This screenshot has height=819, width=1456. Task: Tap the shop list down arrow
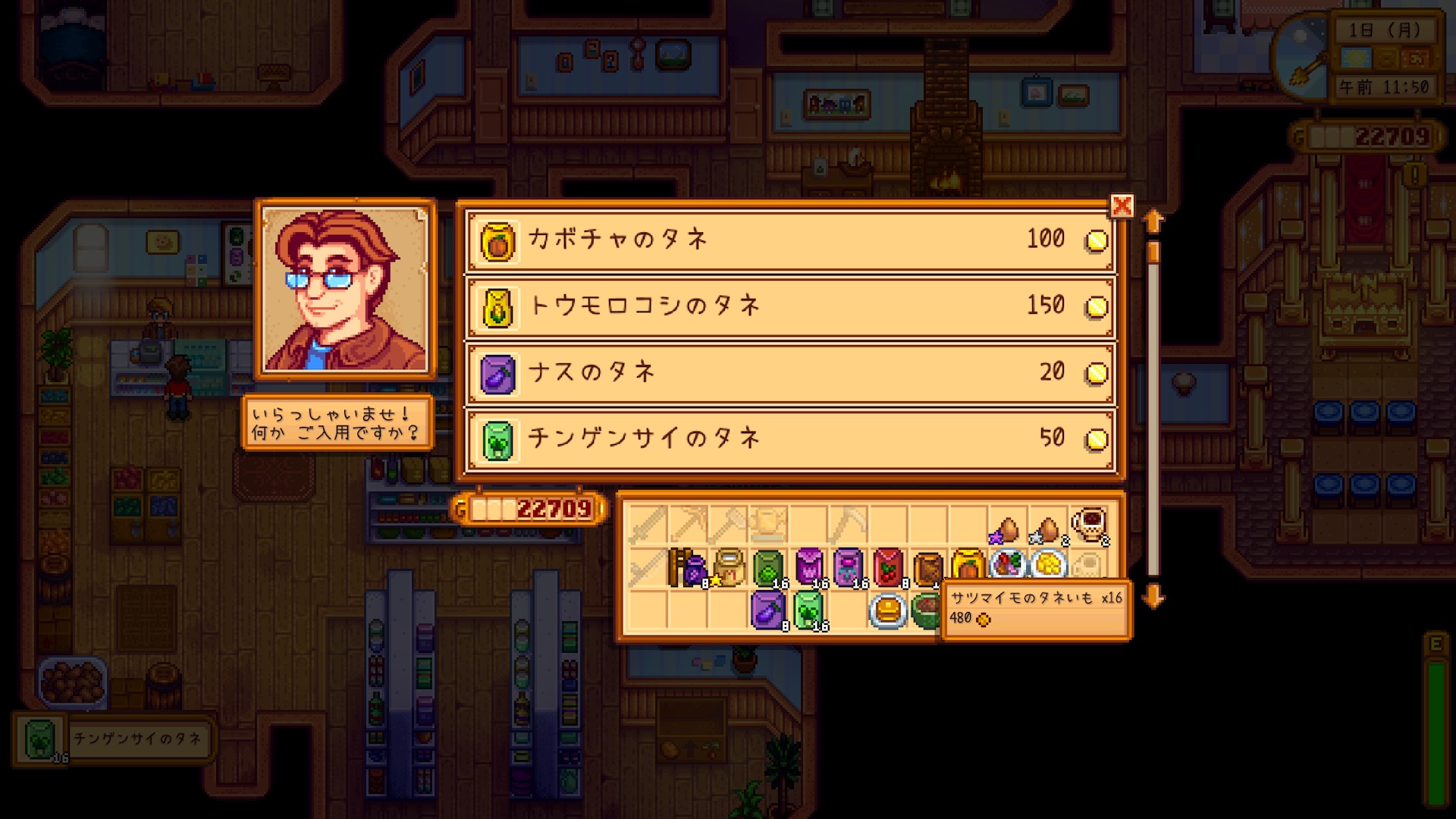coord(1153,596)
